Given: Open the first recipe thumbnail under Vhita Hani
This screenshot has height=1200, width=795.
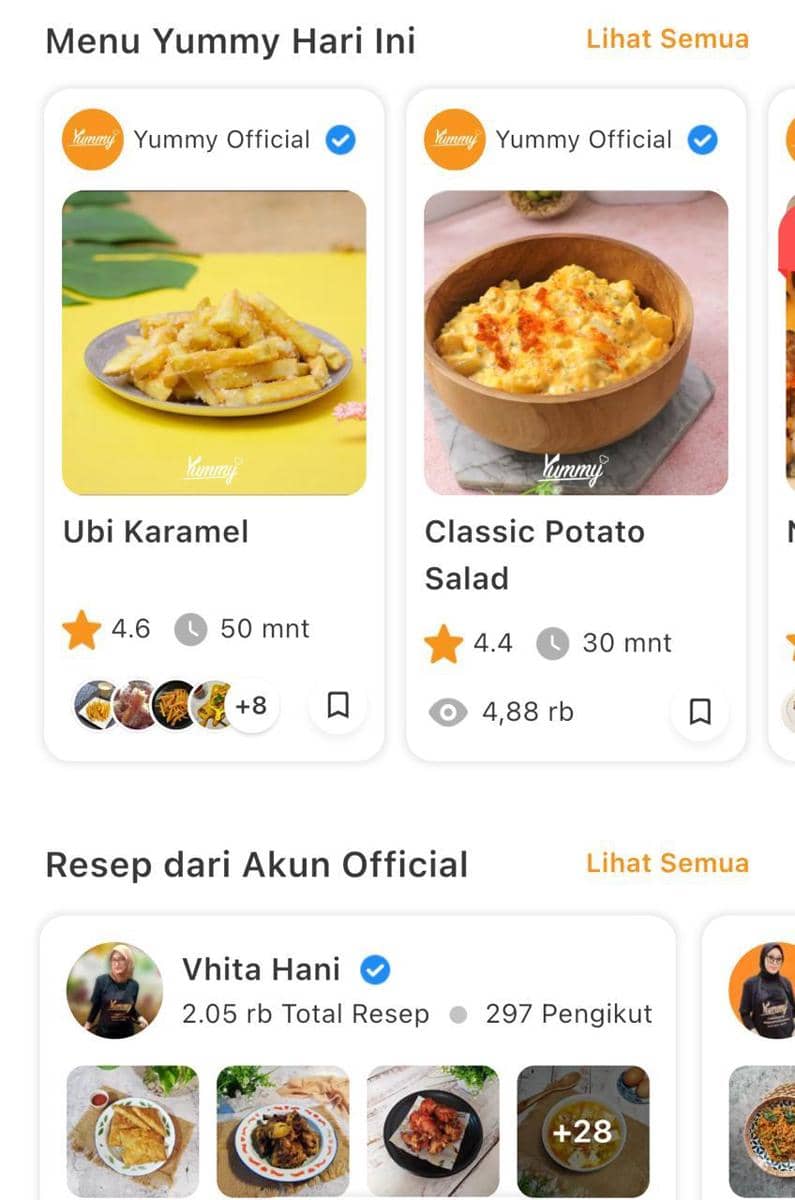Looking at the screenshot, I should [133, 1128].
